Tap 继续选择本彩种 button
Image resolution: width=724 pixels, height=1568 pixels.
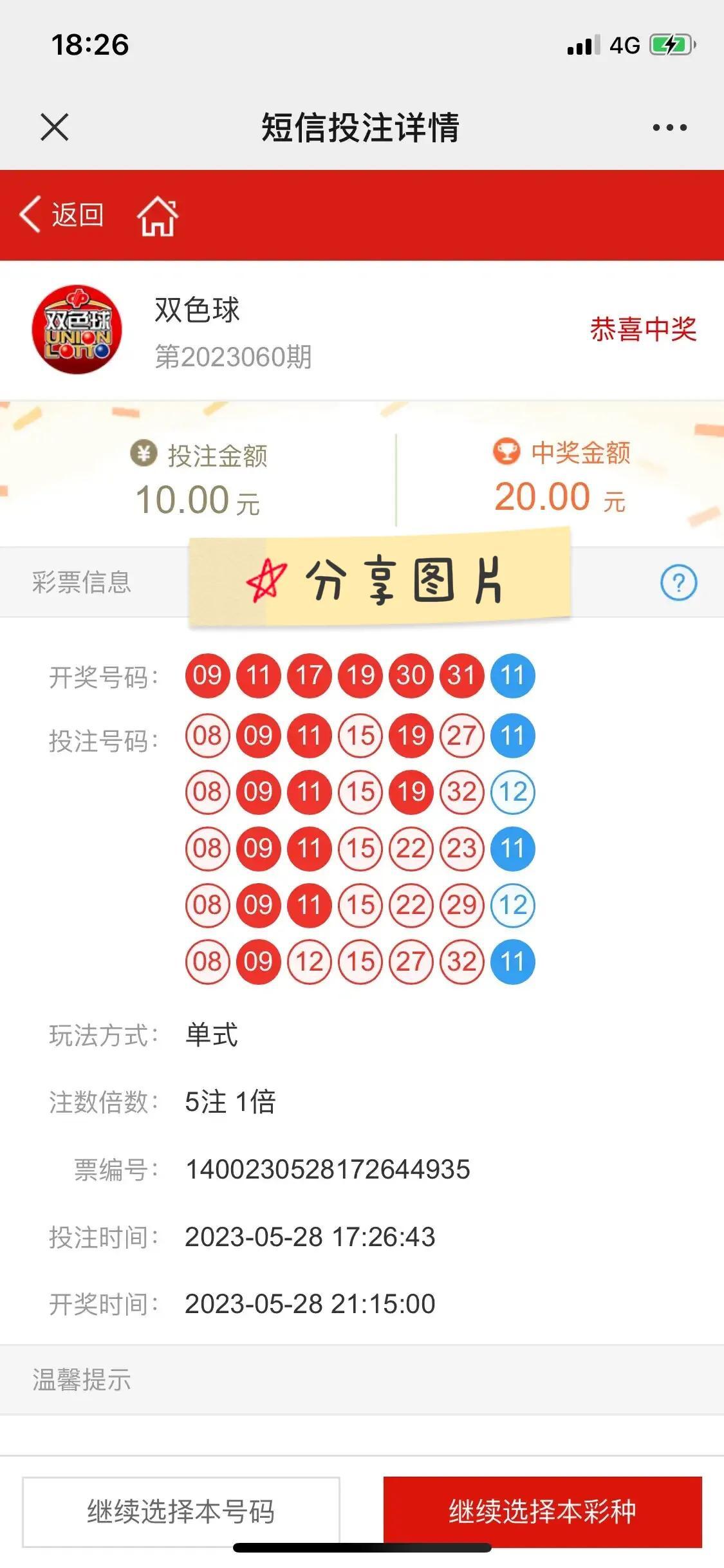tap(543, 1511)
